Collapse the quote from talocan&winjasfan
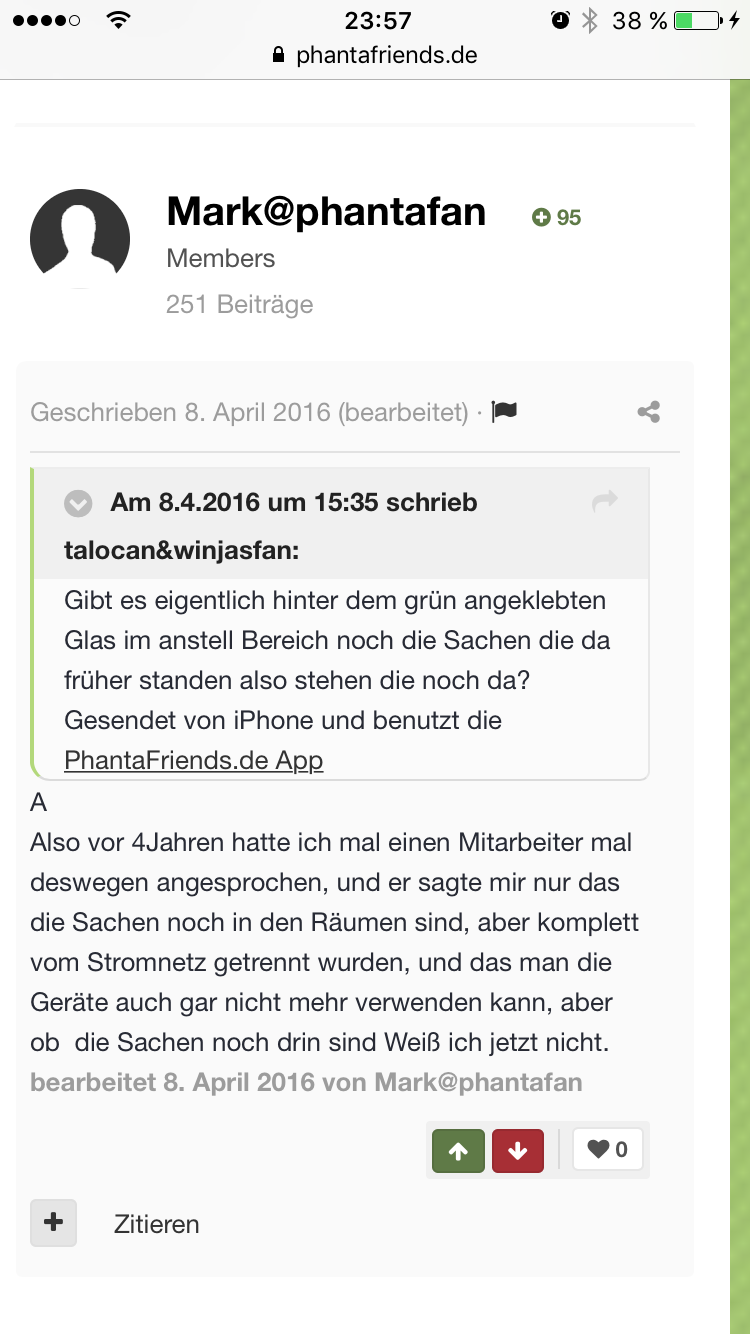The width and height of the screenshot is (750, 1334). coord(78,503)
